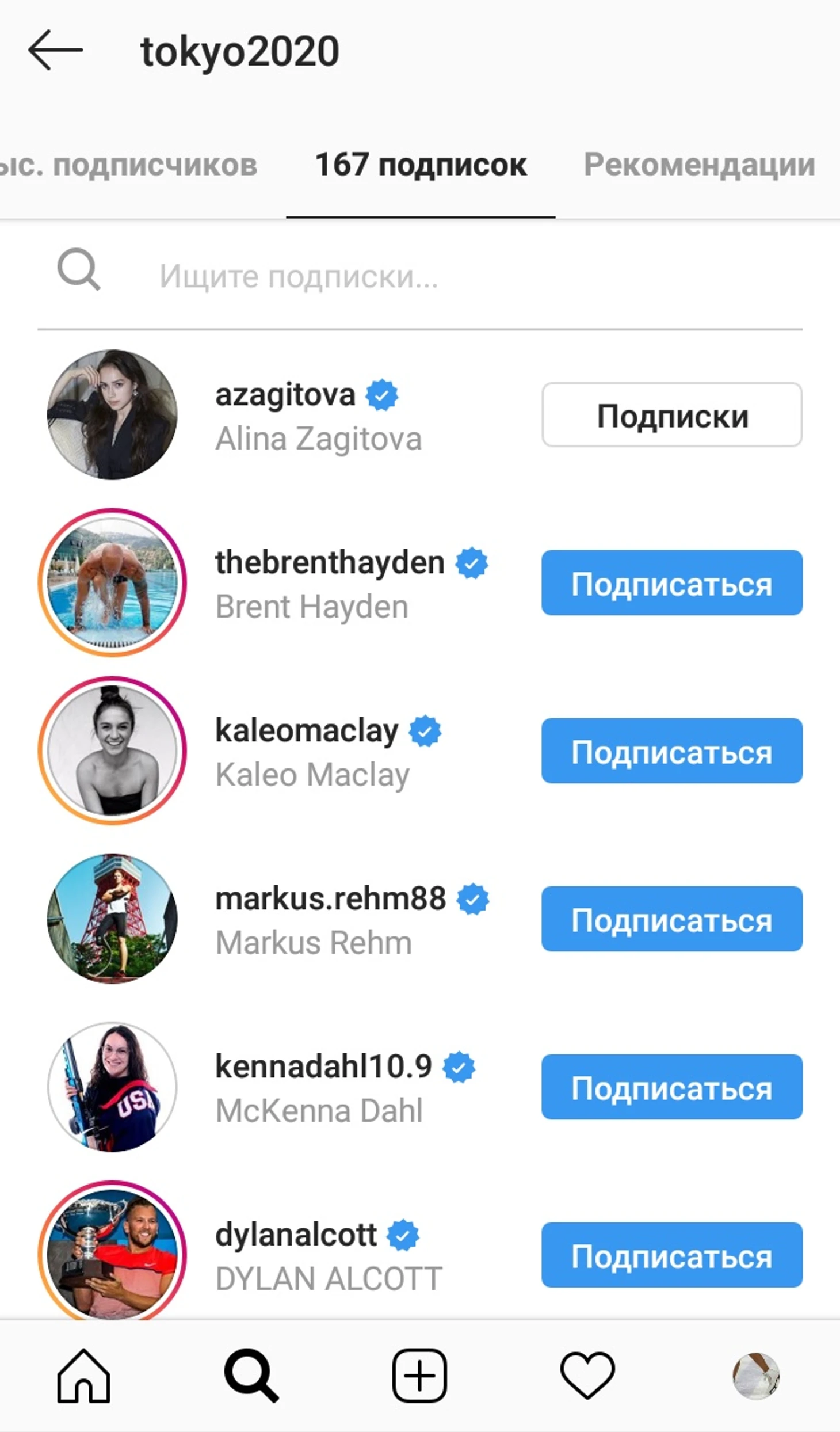Switch to the Рекомендации tab
The height and width of the screenshot is (1432, 840).
click(x=699, y=166)
